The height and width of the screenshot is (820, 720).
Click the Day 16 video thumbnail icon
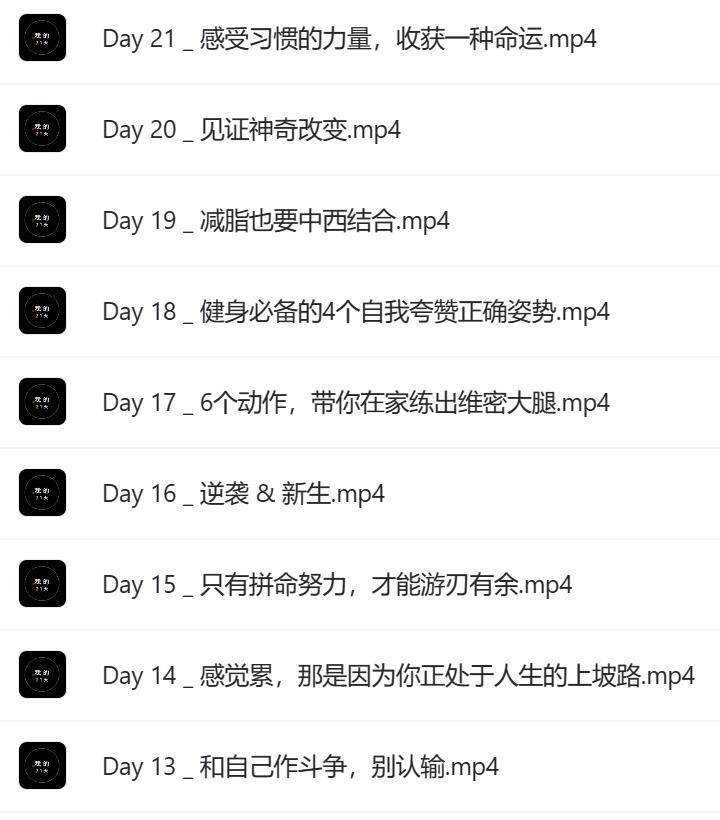click(x=42, y=493)
